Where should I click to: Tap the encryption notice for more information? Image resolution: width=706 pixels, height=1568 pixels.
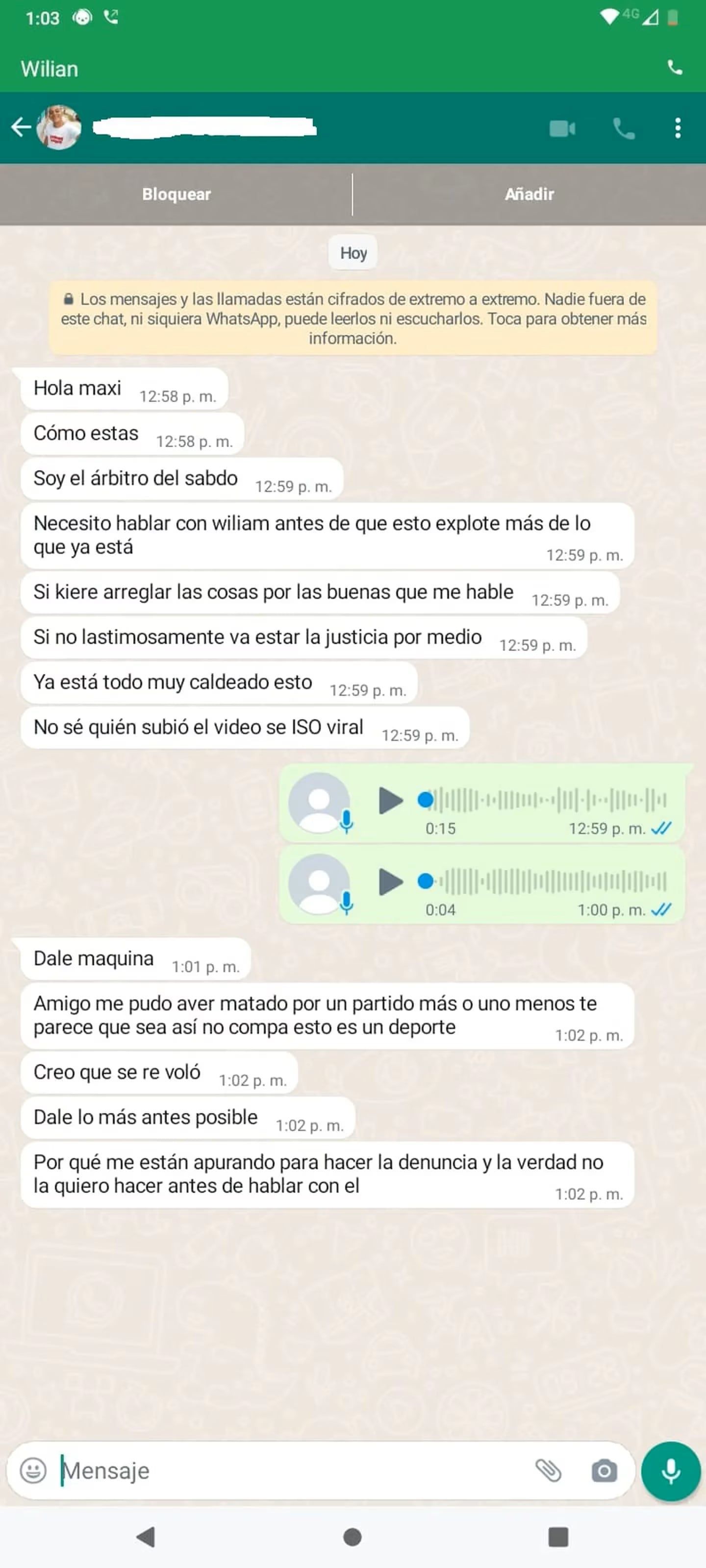(353, 318)
